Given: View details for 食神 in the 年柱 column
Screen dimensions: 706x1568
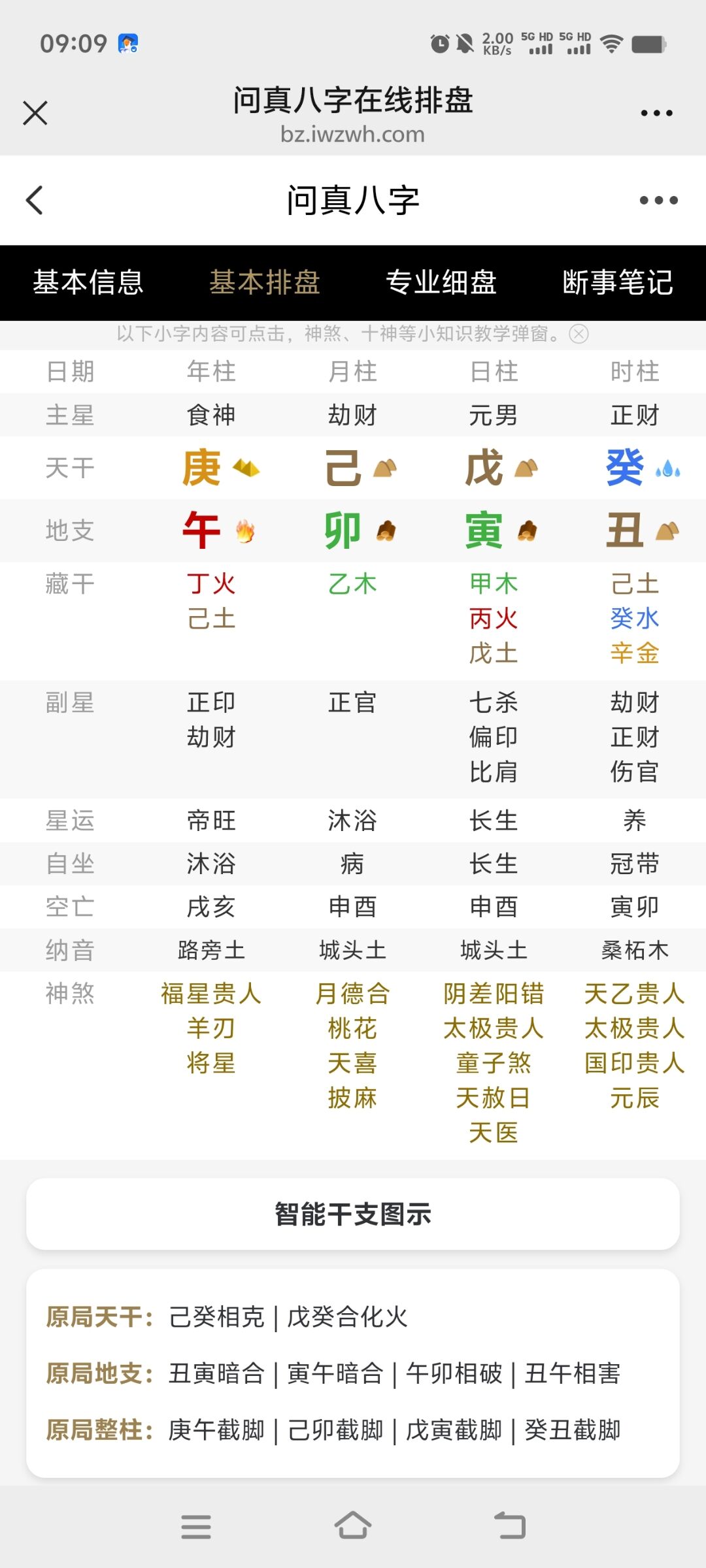Looking at the screenshot, I should [x=211, y=415].
